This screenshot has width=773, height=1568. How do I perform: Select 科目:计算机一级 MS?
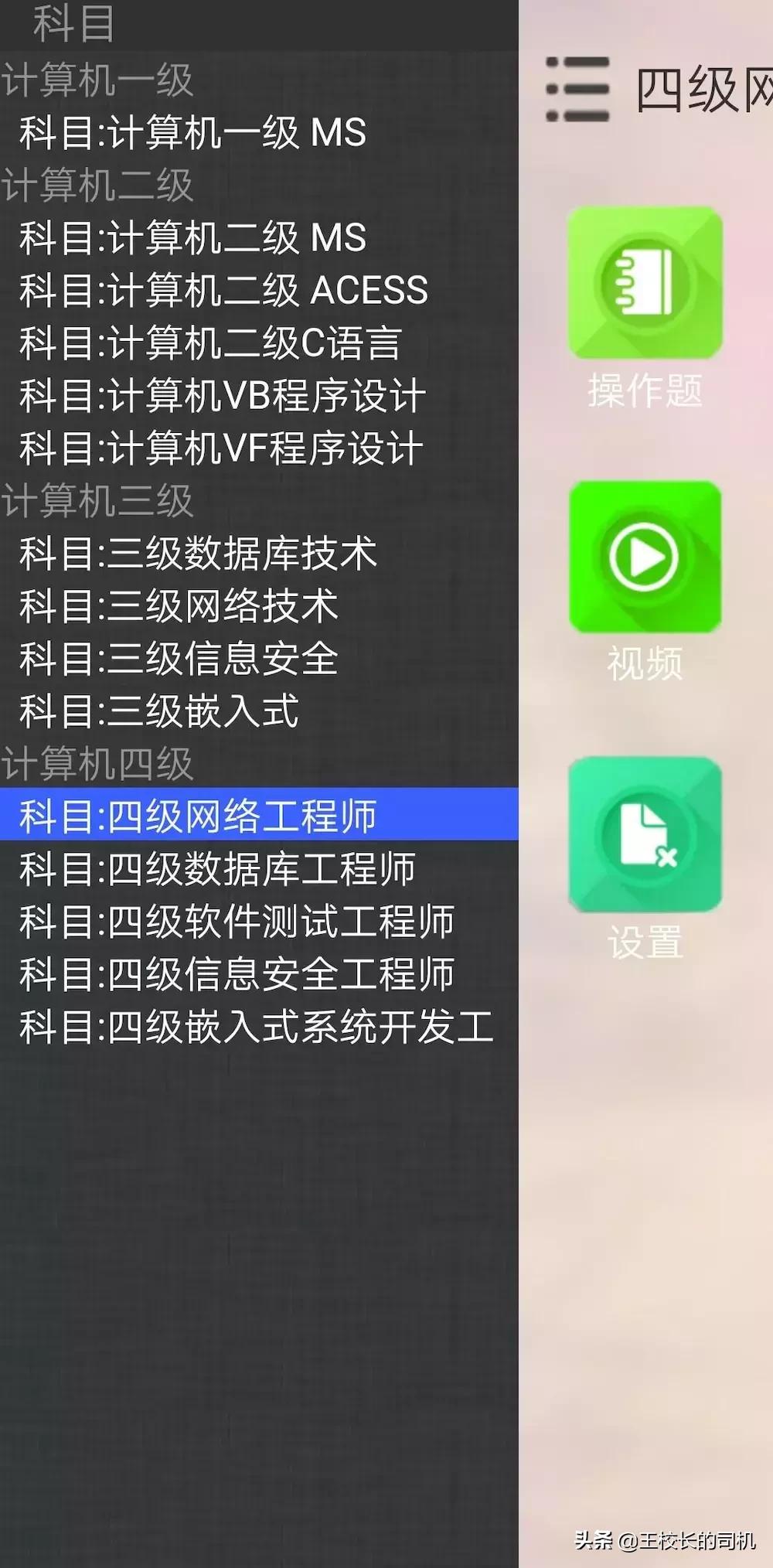point(193,134)
